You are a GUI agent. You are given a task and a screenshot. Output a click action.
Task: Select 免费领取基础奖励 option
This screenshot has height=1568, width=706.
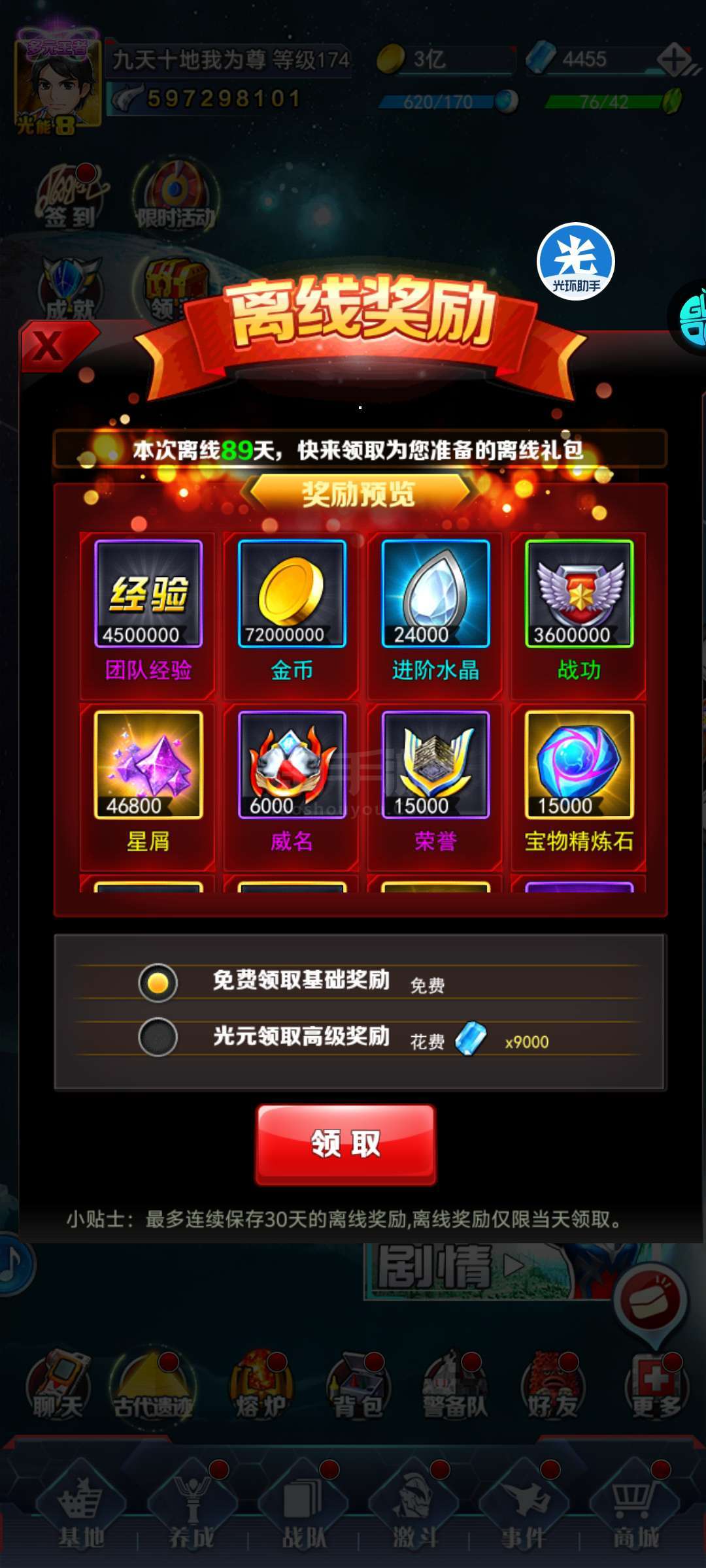[158, 983]
